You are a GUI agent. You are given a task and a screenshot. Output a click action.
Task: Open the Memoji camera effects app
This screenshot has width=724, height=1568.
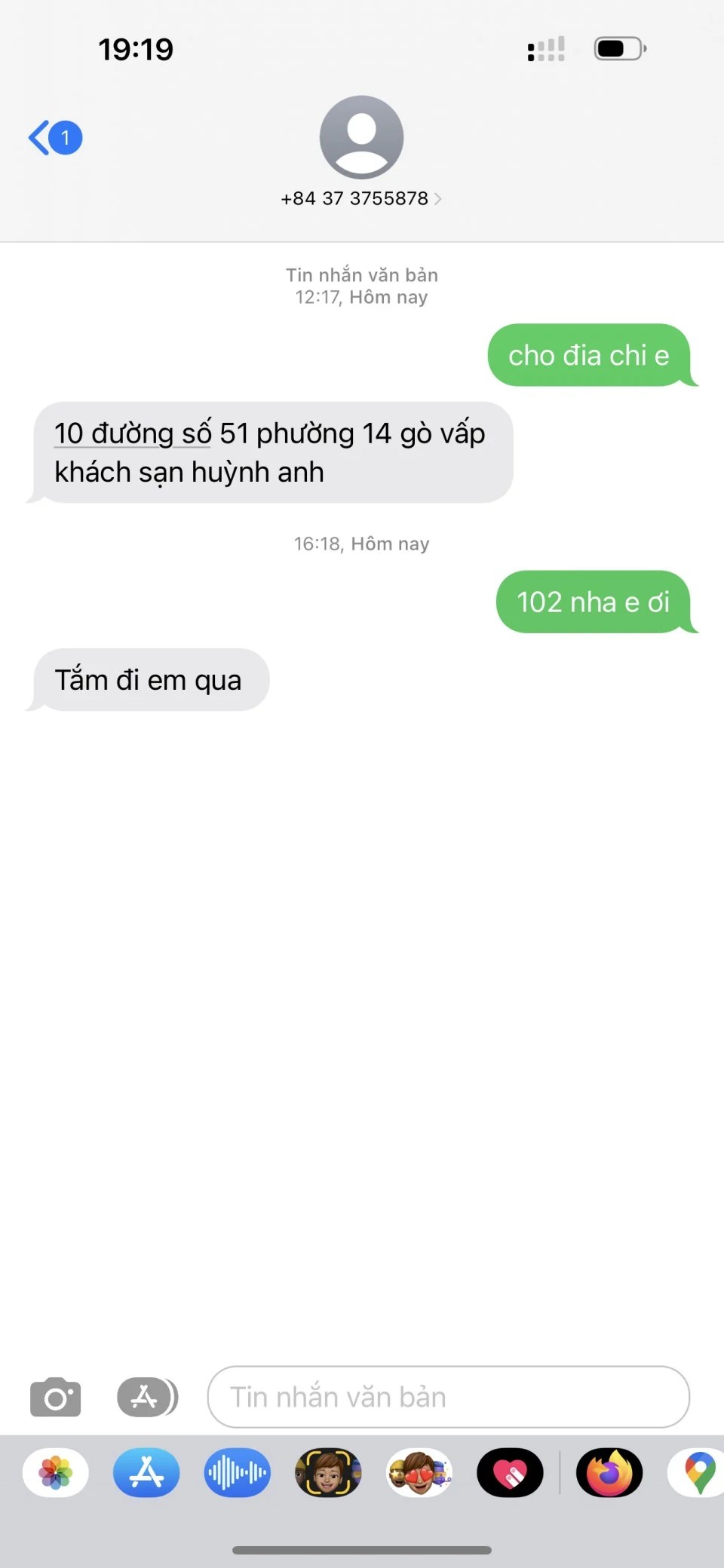pyautogui.click(x=328, y=1472)
